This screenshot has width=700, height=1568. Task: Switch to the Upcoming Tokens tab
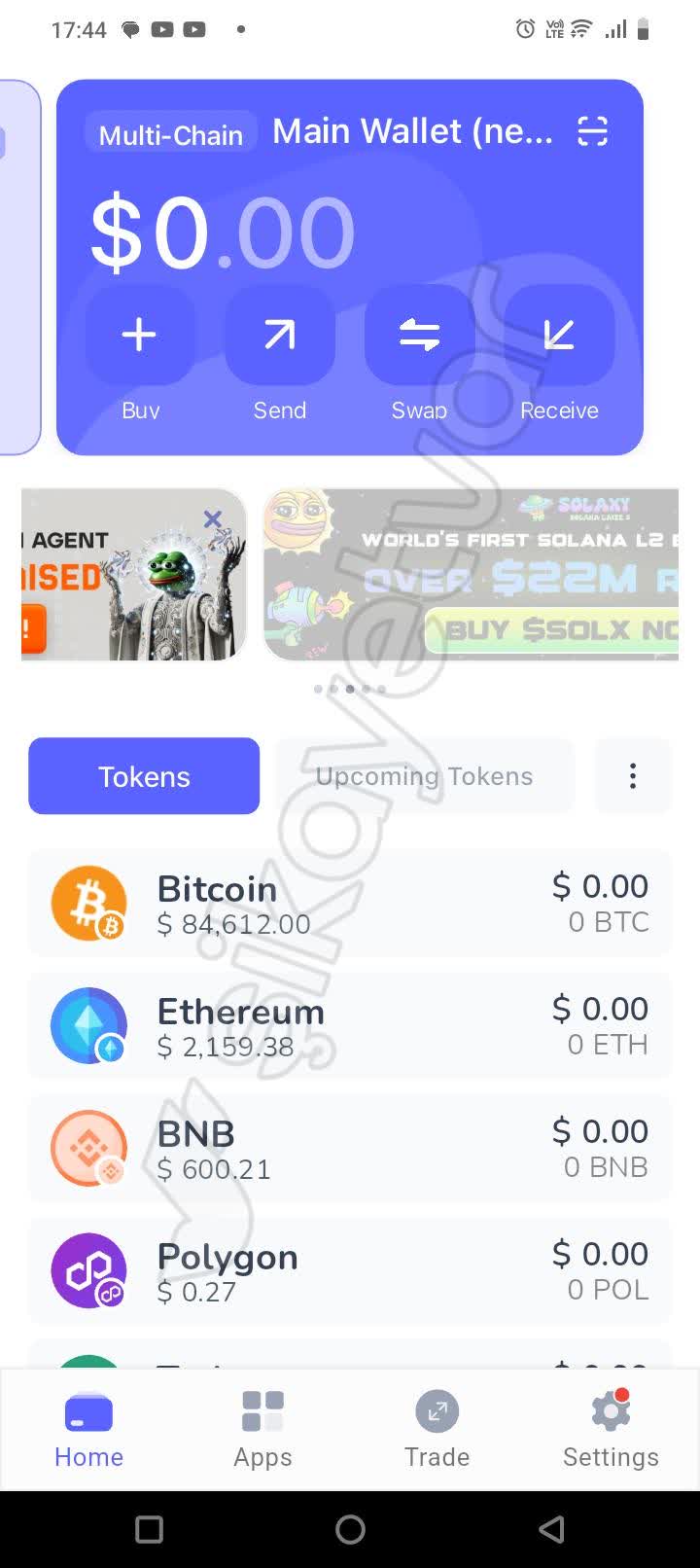point(424,775)
